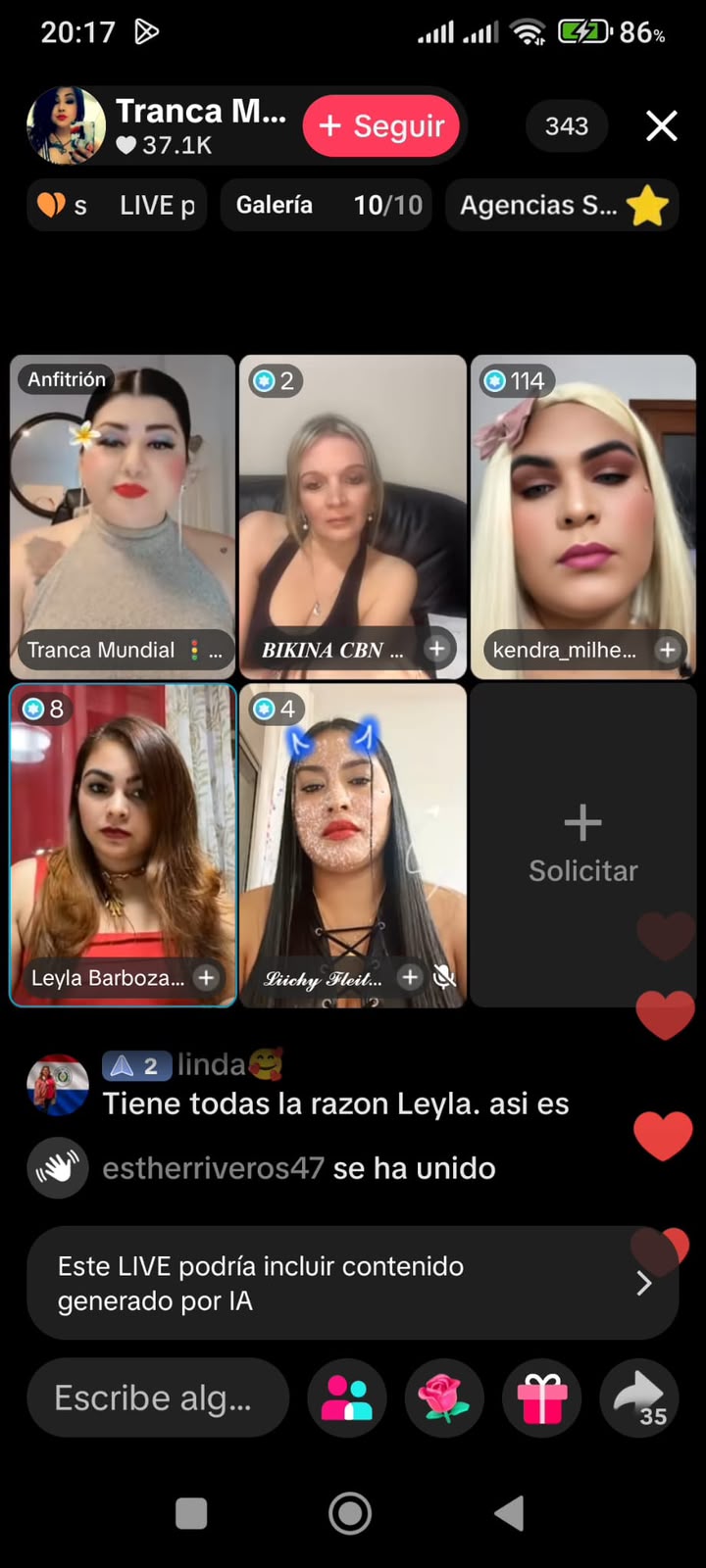Screen dimensions: 706x1568
Task: Open the multi-guest people icon
Action: (347, 1397)
